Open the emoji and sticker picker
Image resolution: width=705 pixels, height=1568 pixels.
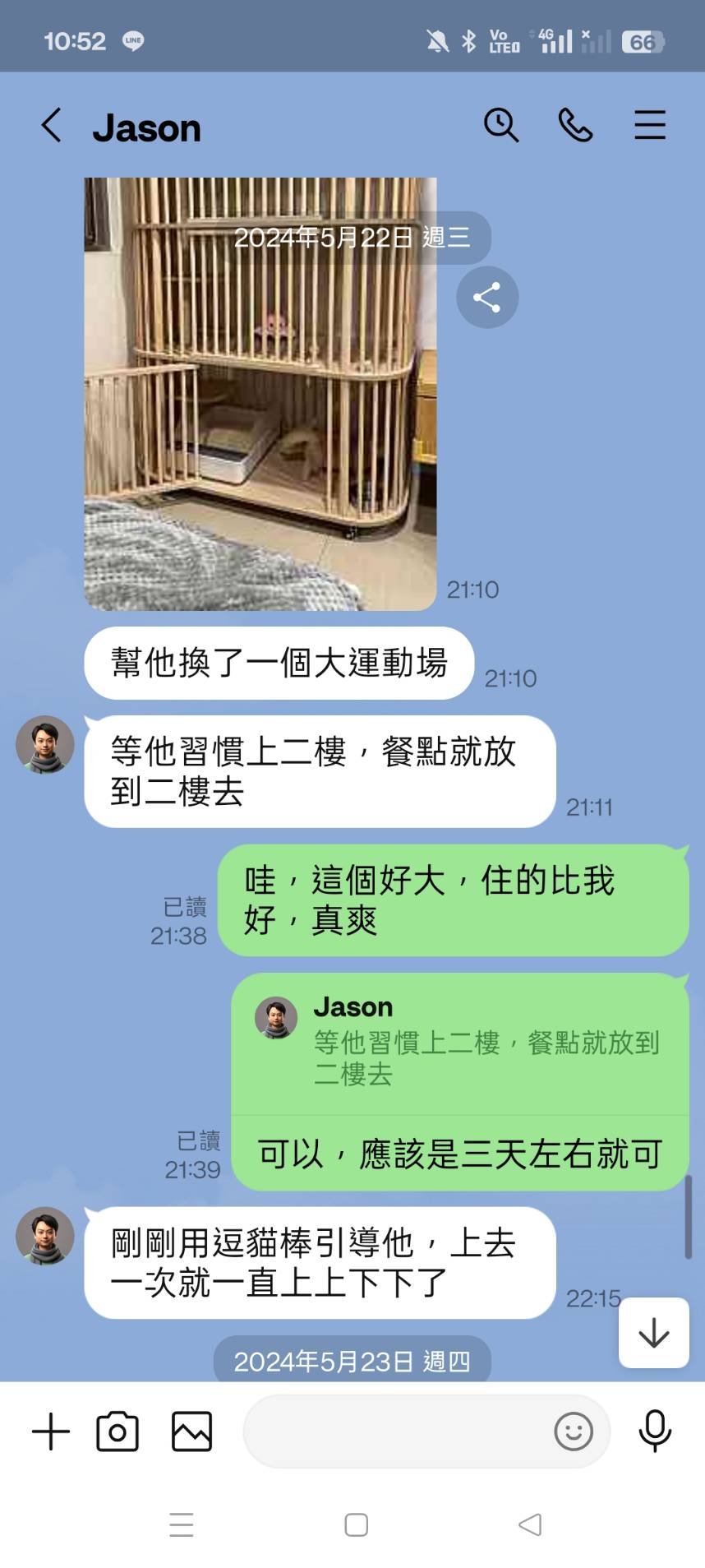[573, 1432]
